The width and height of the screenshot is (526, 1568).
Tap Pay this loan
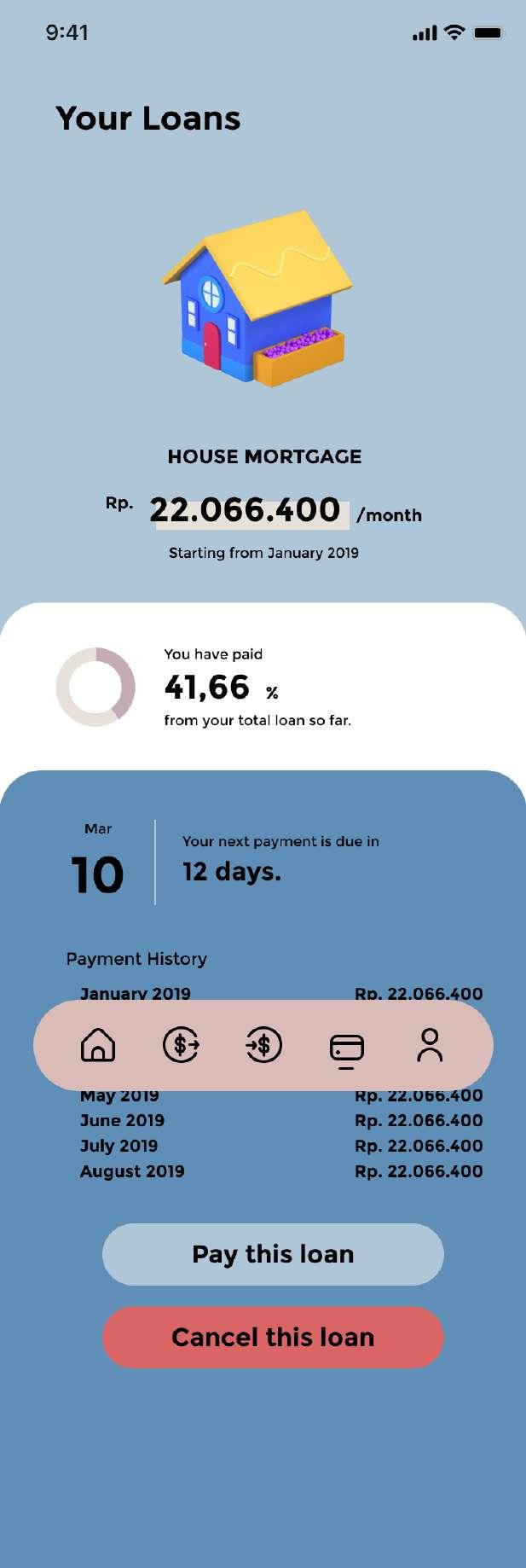coord(273,1254)
